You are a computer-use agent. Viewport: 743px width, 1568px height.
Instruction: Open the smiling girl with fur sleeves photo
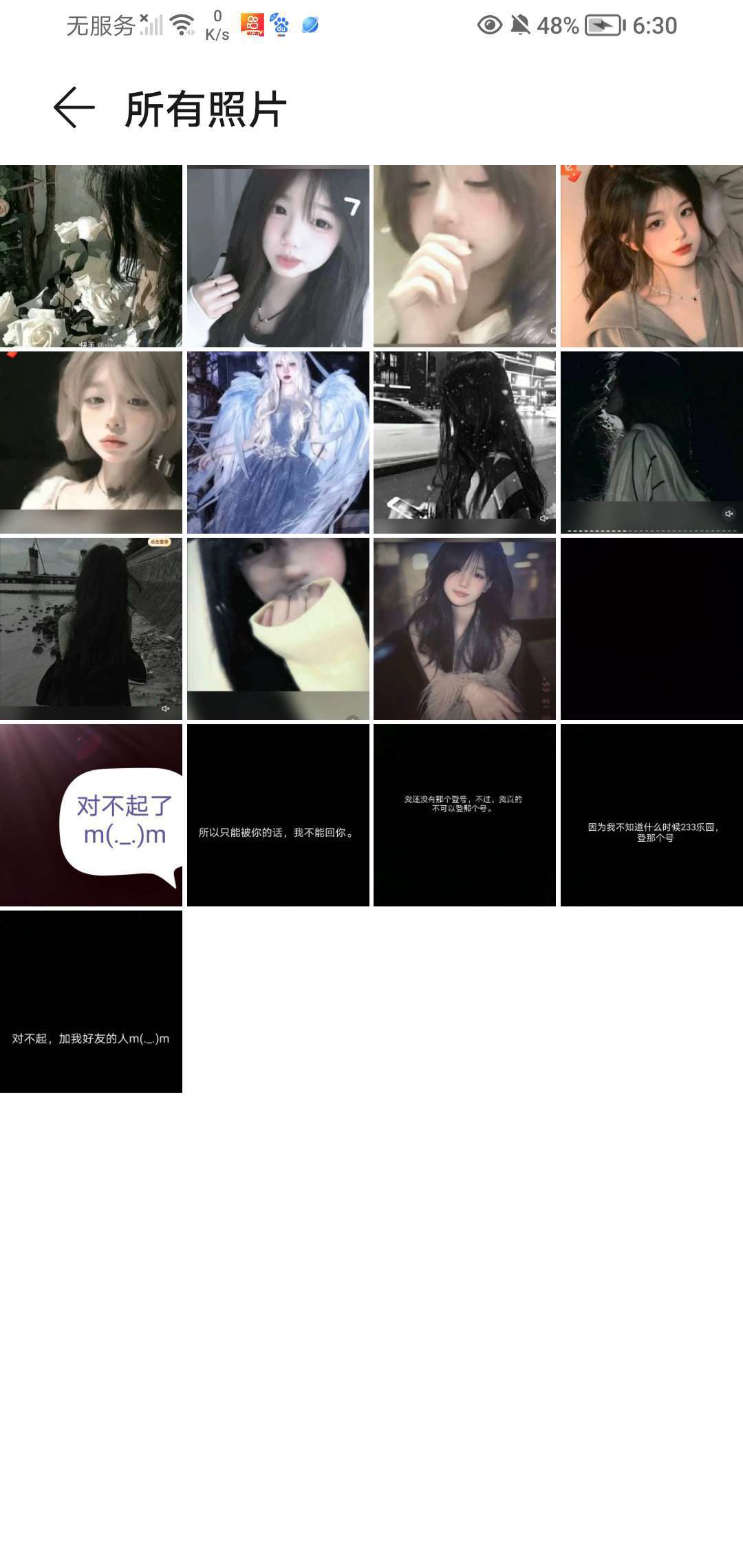[x=464, y=629]
